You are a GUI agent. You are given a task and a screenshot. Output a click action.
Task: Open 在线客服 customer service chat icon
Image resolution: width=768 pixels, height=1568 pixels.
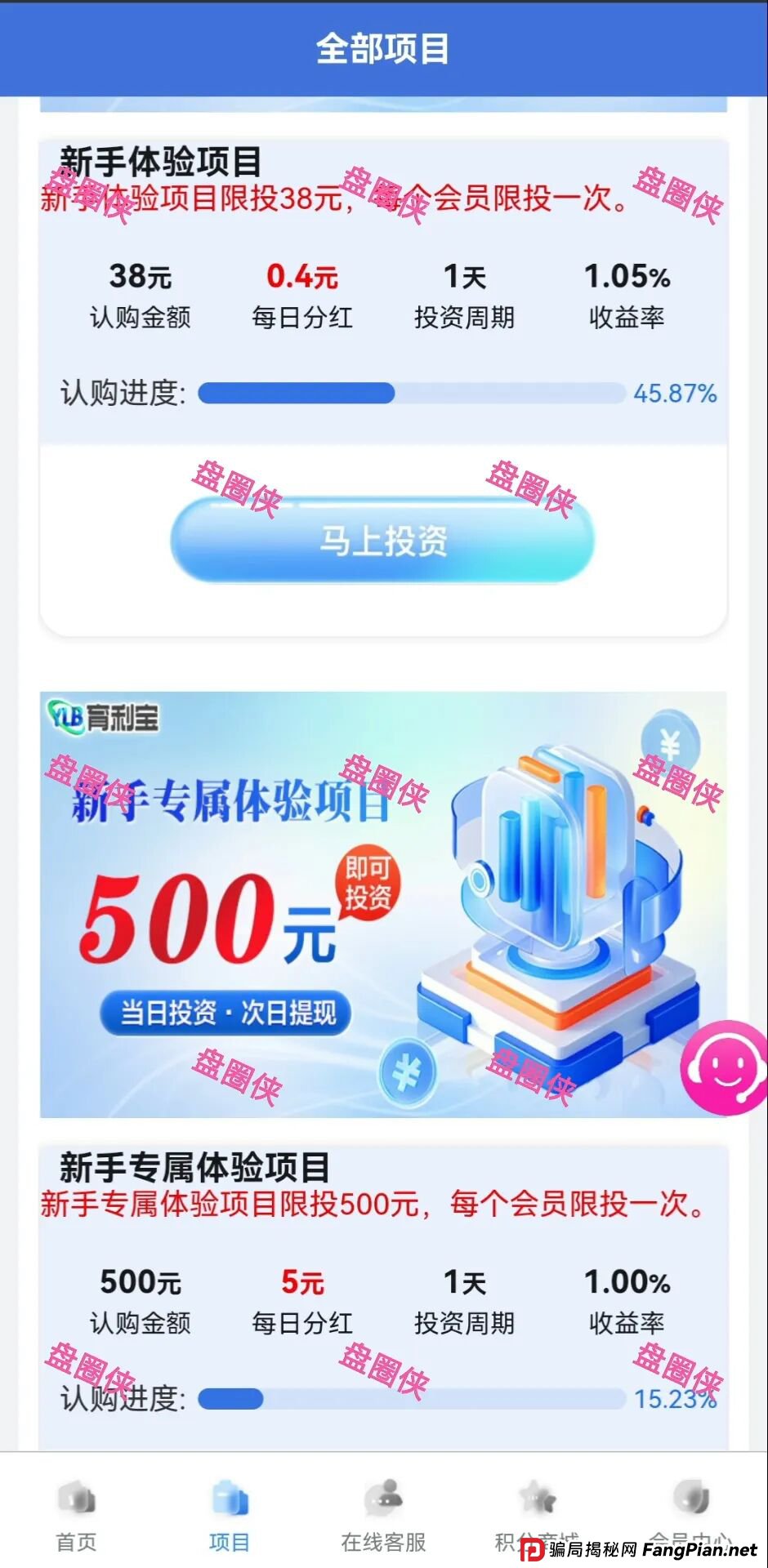pos(384,1501)
